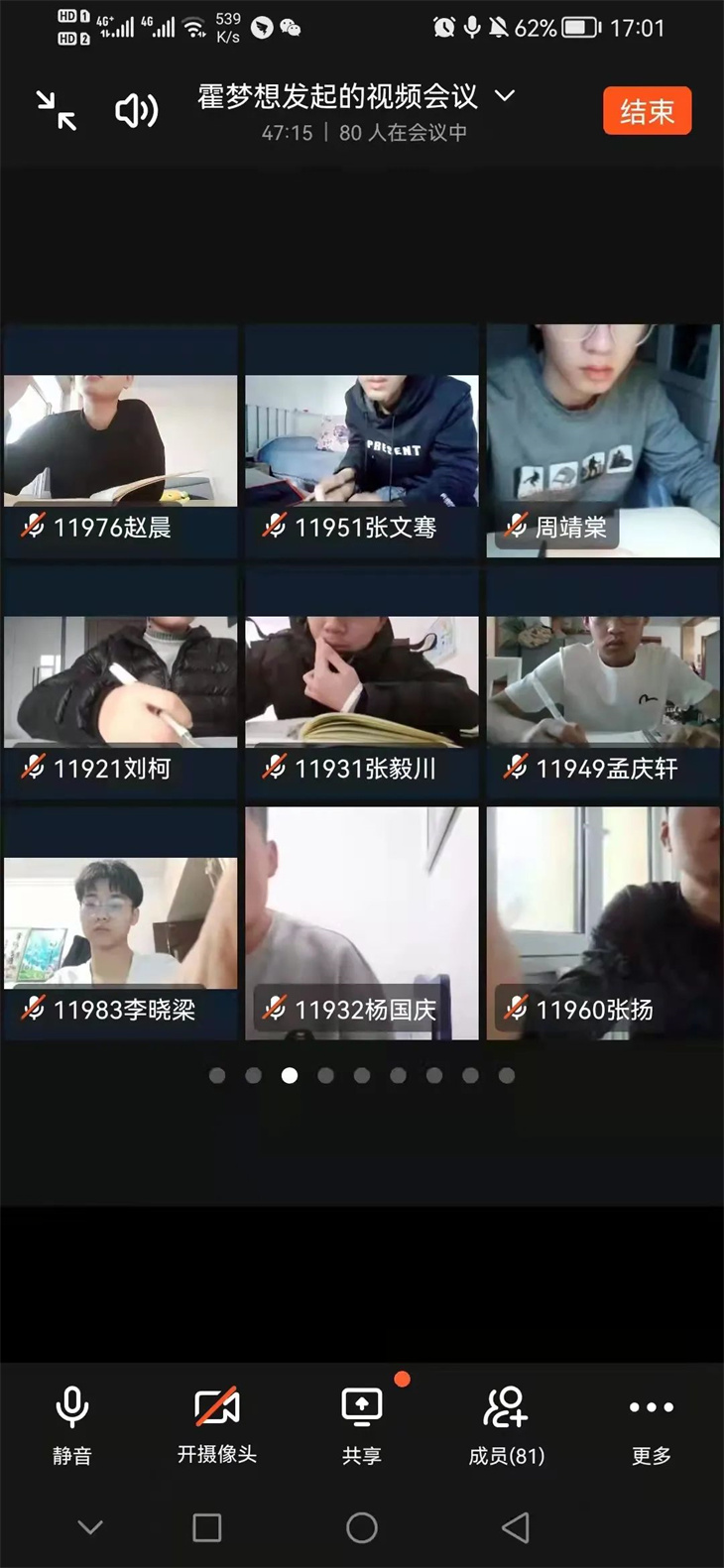The height and width of the screenshot is (1568, 724).
Task: Open 周靖棠's video tile
Action: click(x=603, y=441)
